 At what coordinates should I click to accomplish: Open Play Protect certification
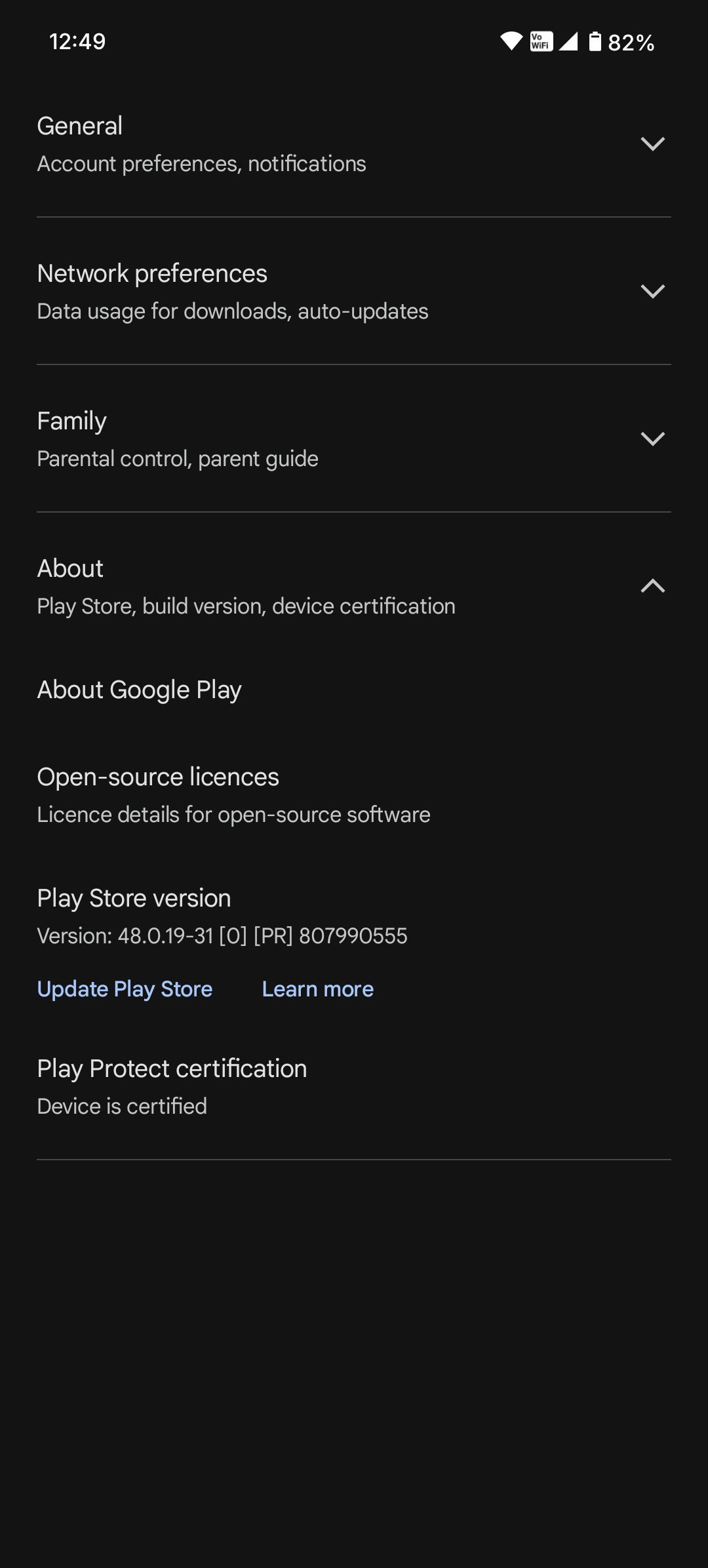[172, 1086]
